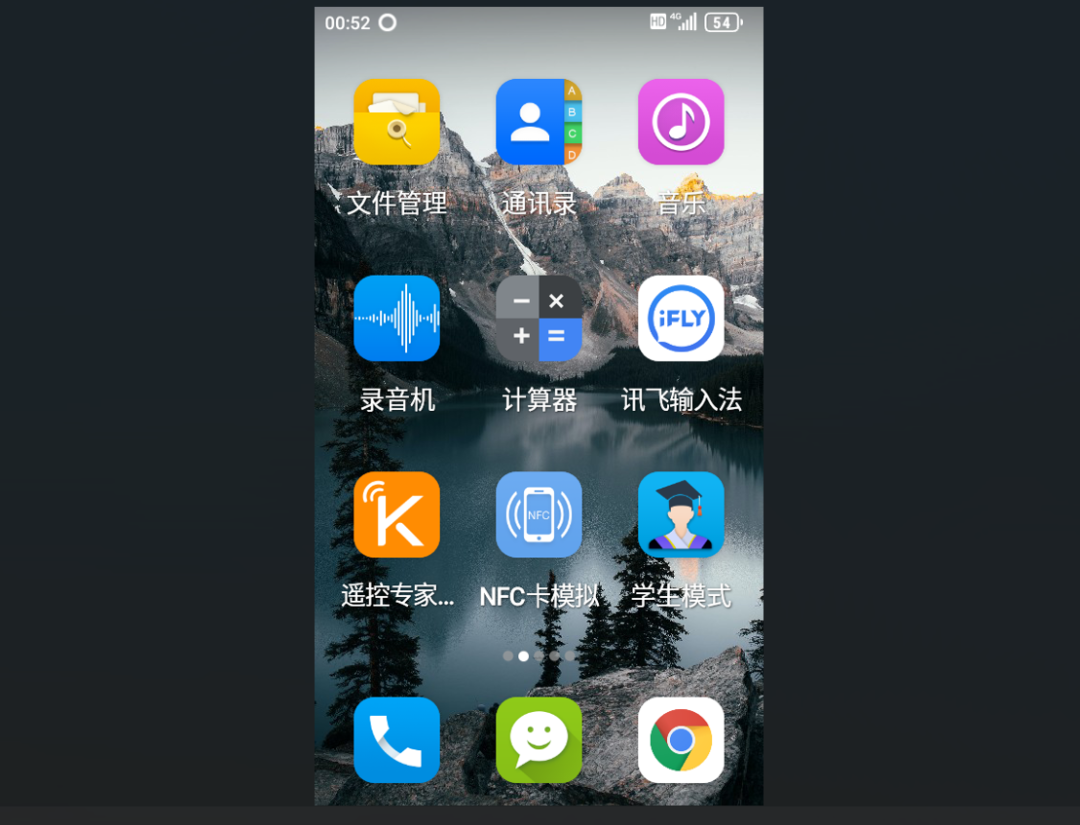
Task: Open the phone dialer in the dock
Action: click(396, 740)
